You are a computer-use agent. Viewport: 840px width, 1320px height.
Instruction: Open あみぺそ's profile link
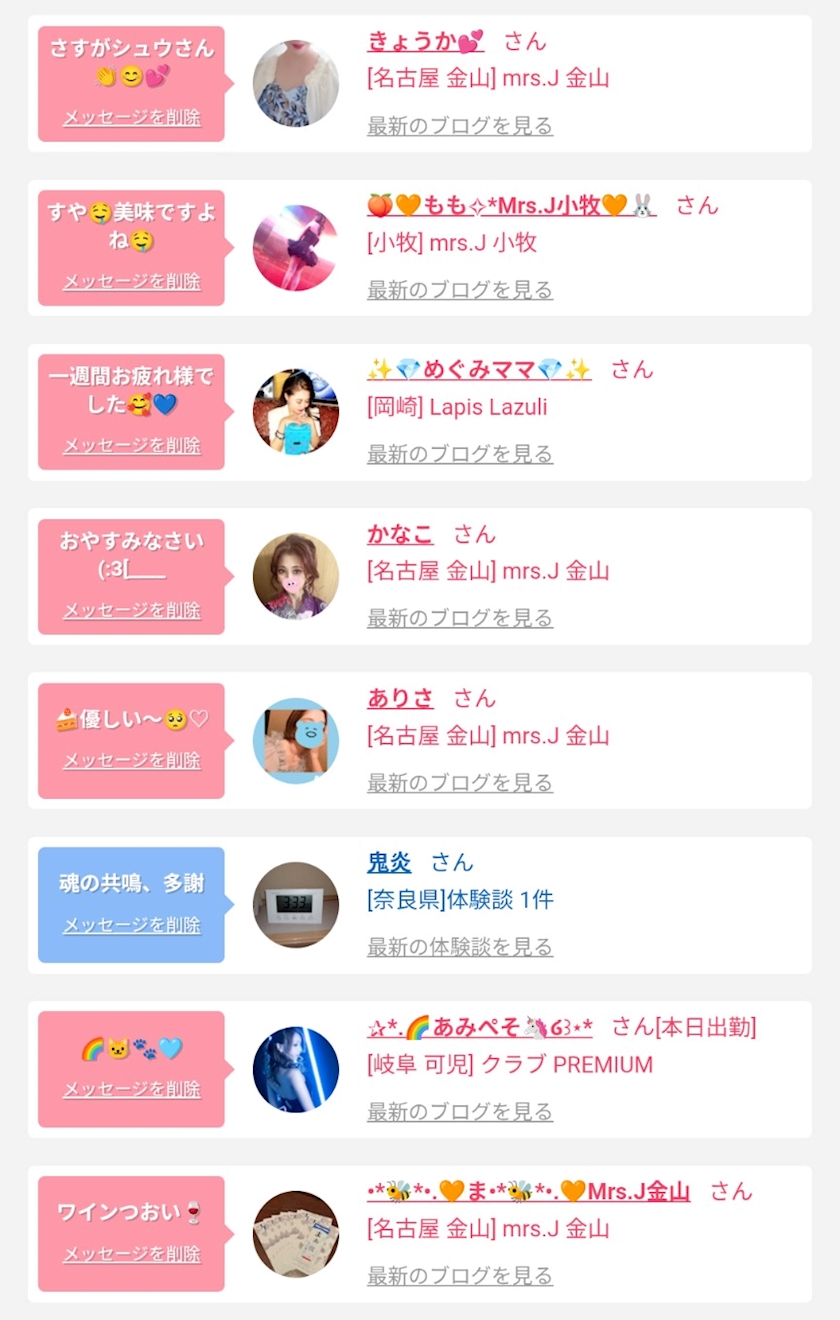point(479,1027)
